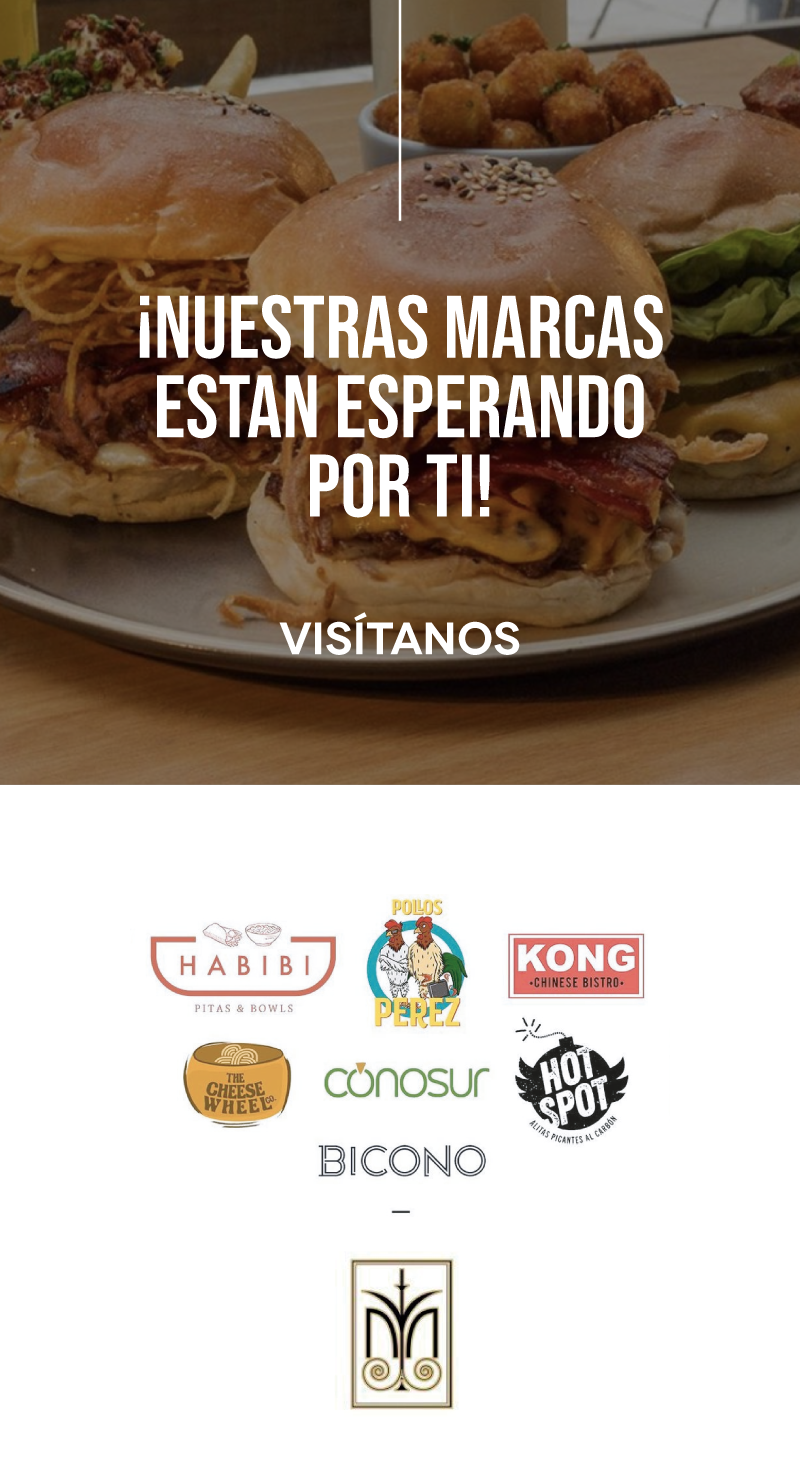Open The Cheese Wheel Co. brand
The height and width of the screenshot is (1479, 800).
coord(237,1082)
